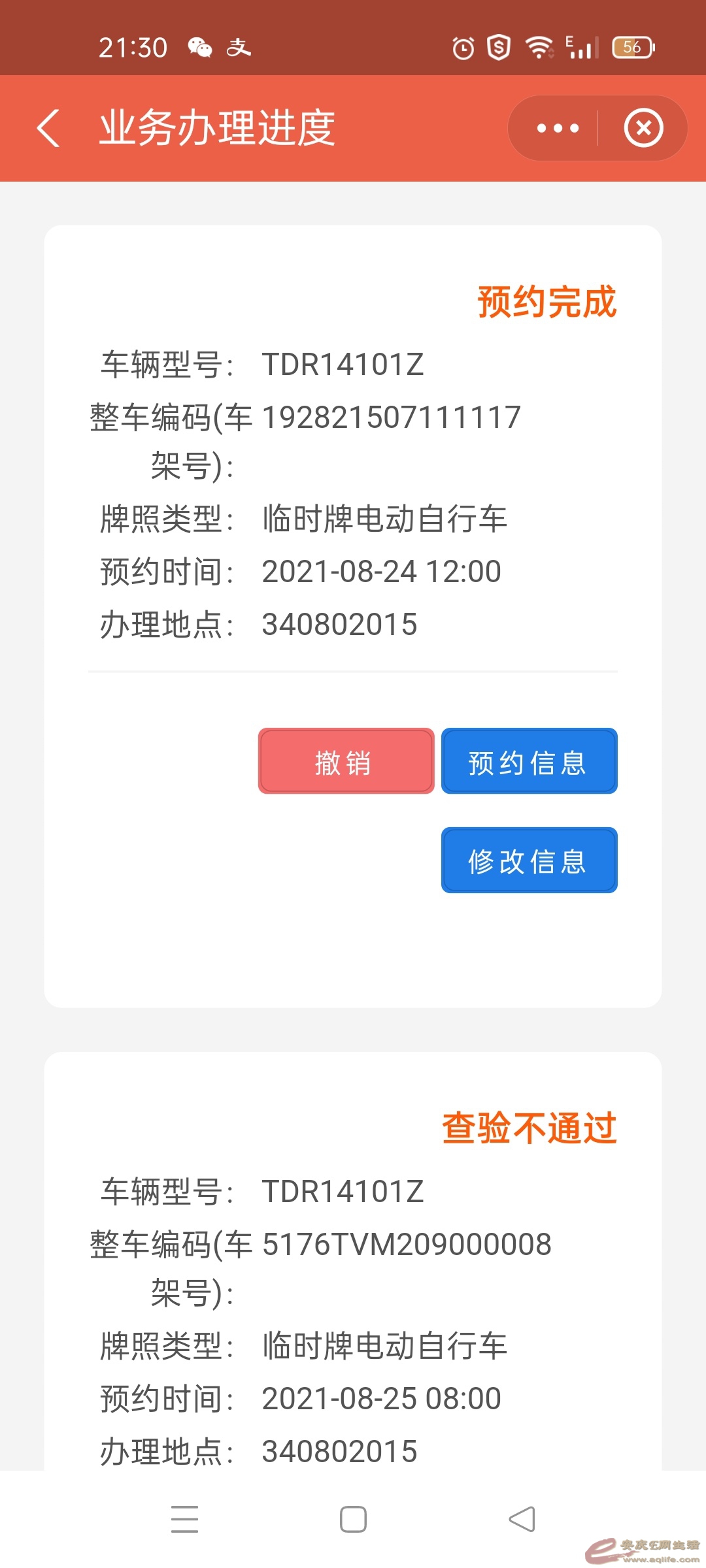Open 修改信息 to edit details
This screenshot has width=706, height=1568.
(x=529, y=860)
